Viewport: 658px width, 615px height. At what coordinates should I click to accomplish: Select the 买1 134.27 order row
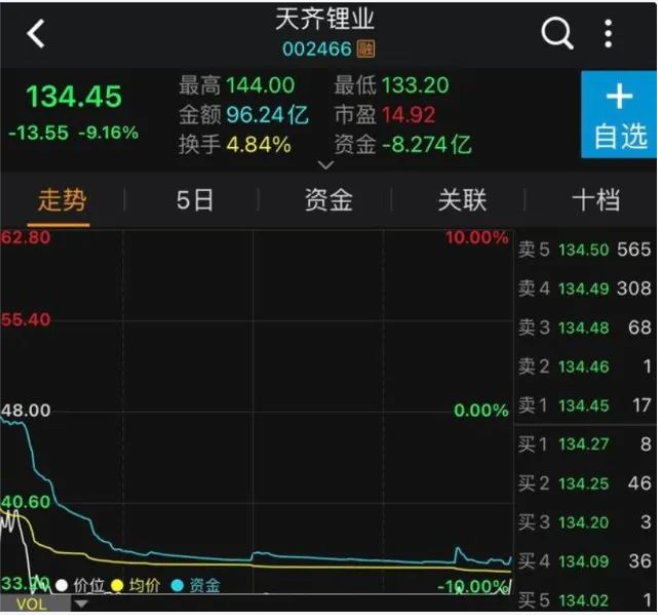point(585,445)
